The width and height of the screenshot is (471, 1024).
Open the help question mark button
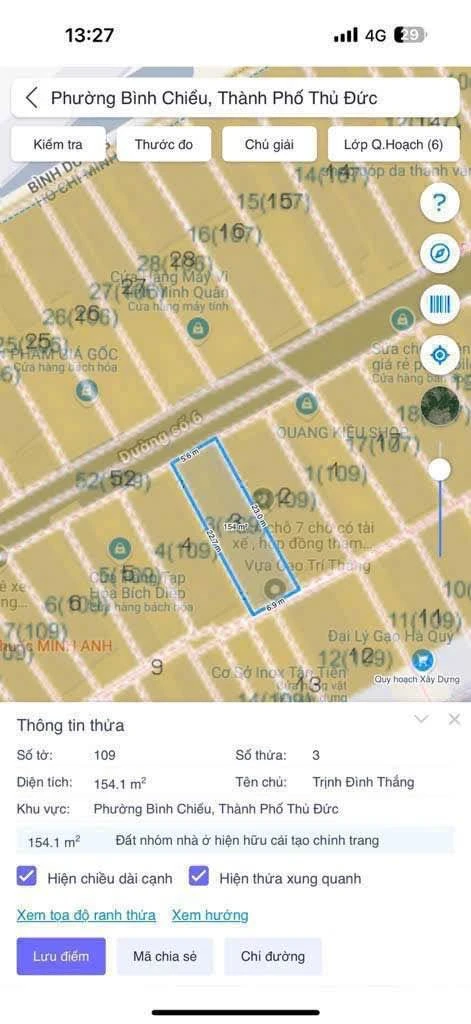point(440,203)
